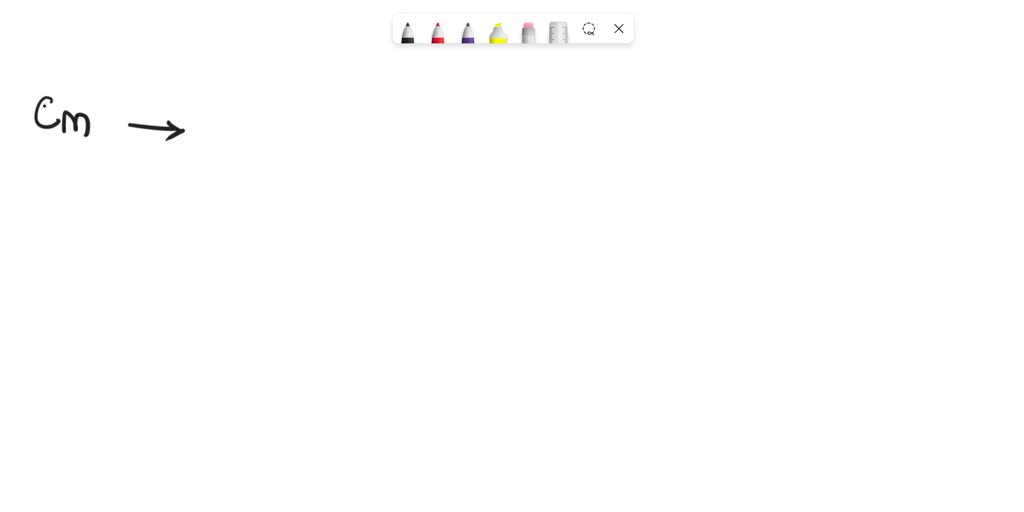
Task: Enable the ruler tool
Action: point(558,32)
